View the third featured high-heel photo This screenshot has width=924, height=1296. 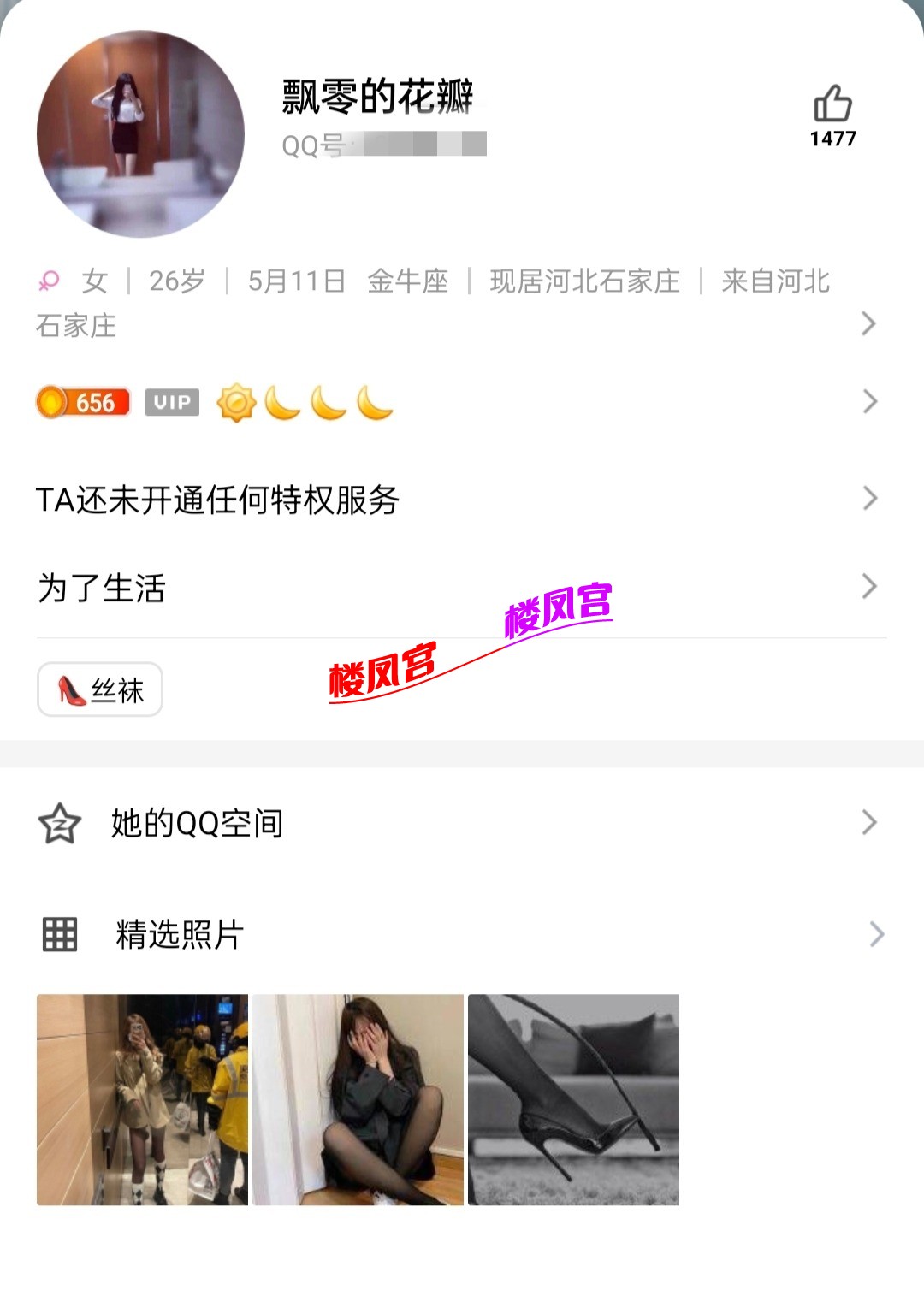[x=573, y=1099]
